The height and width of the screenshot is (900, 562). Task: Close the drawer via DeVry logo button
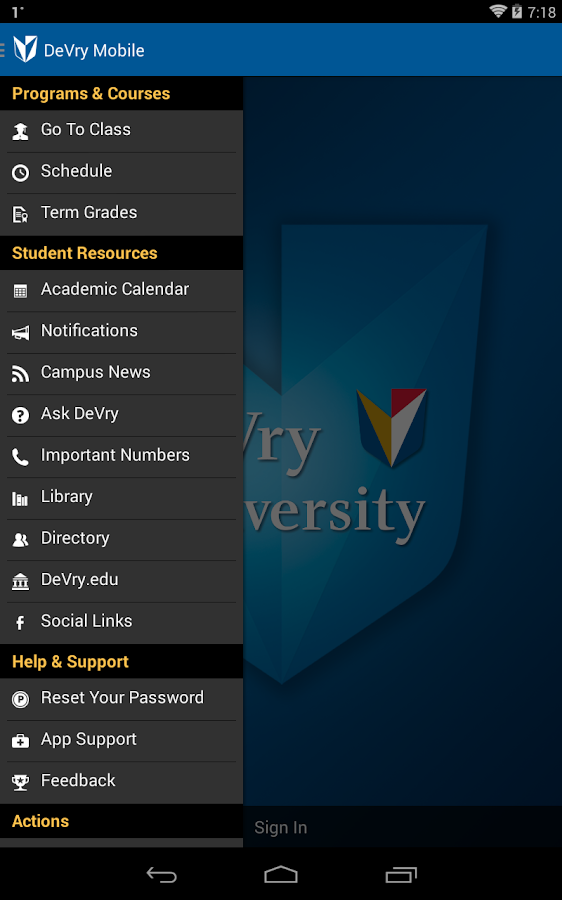22,49
